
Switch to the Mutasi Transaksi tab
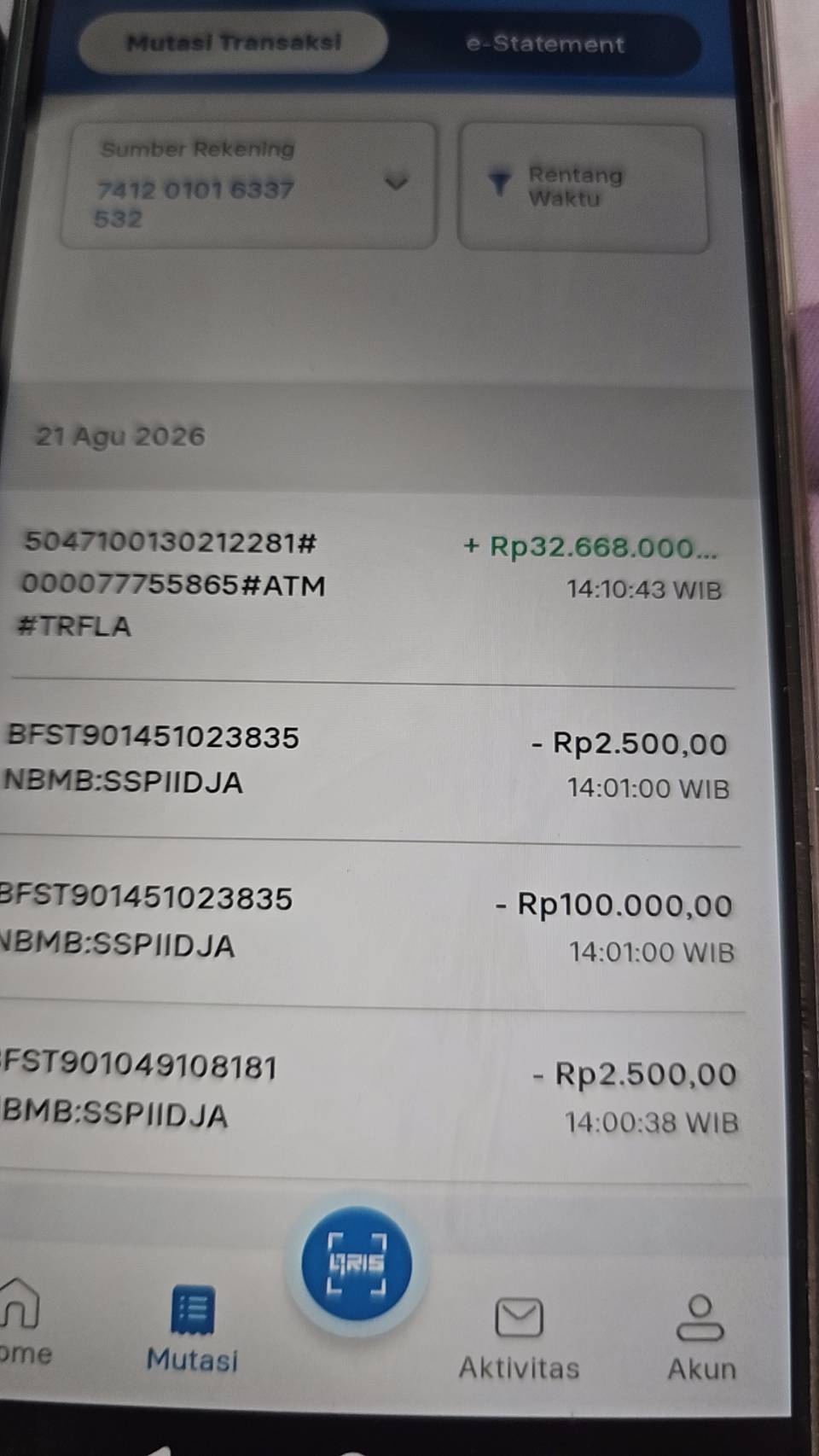click(233, 42)
